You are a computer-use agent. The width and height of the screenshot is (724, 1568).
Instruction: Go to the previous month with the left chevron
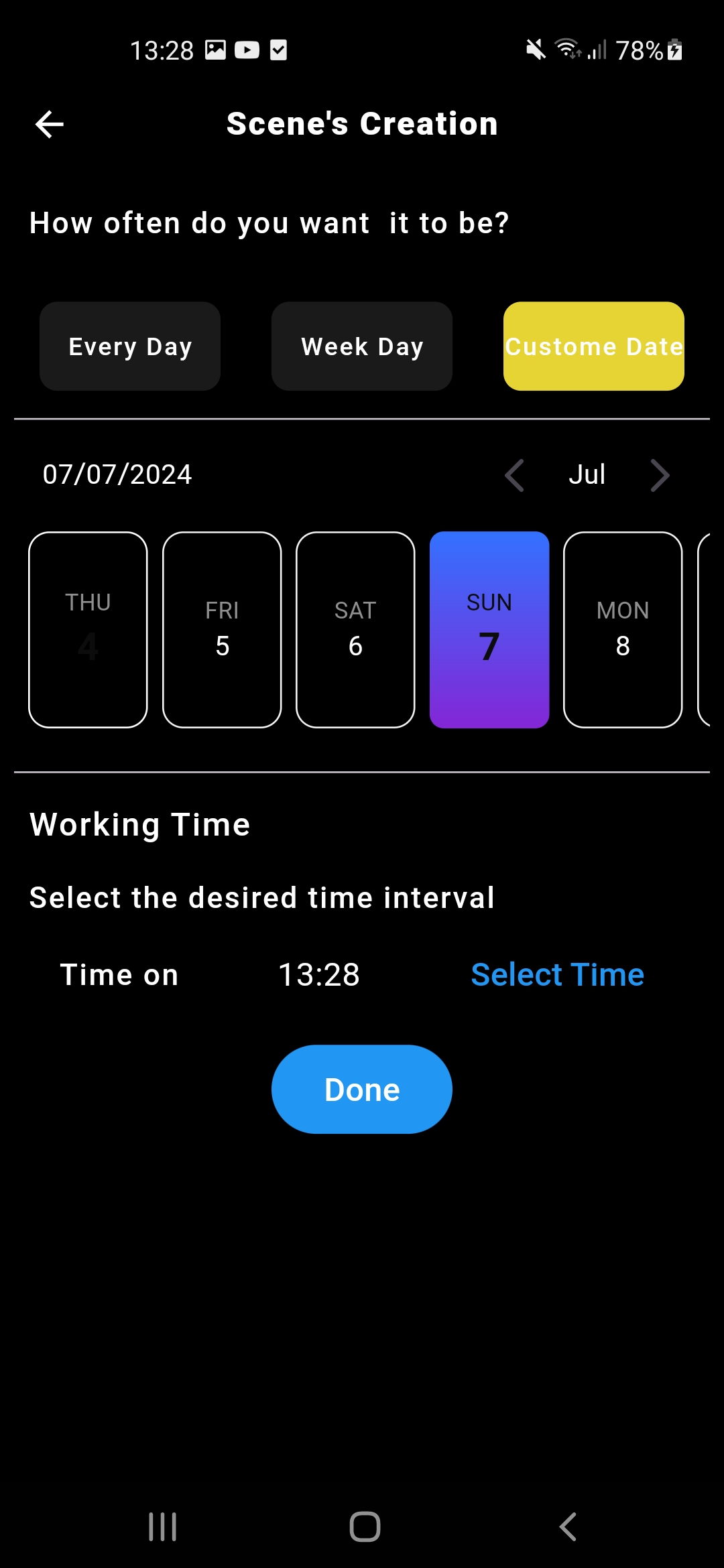click(514, 475)
